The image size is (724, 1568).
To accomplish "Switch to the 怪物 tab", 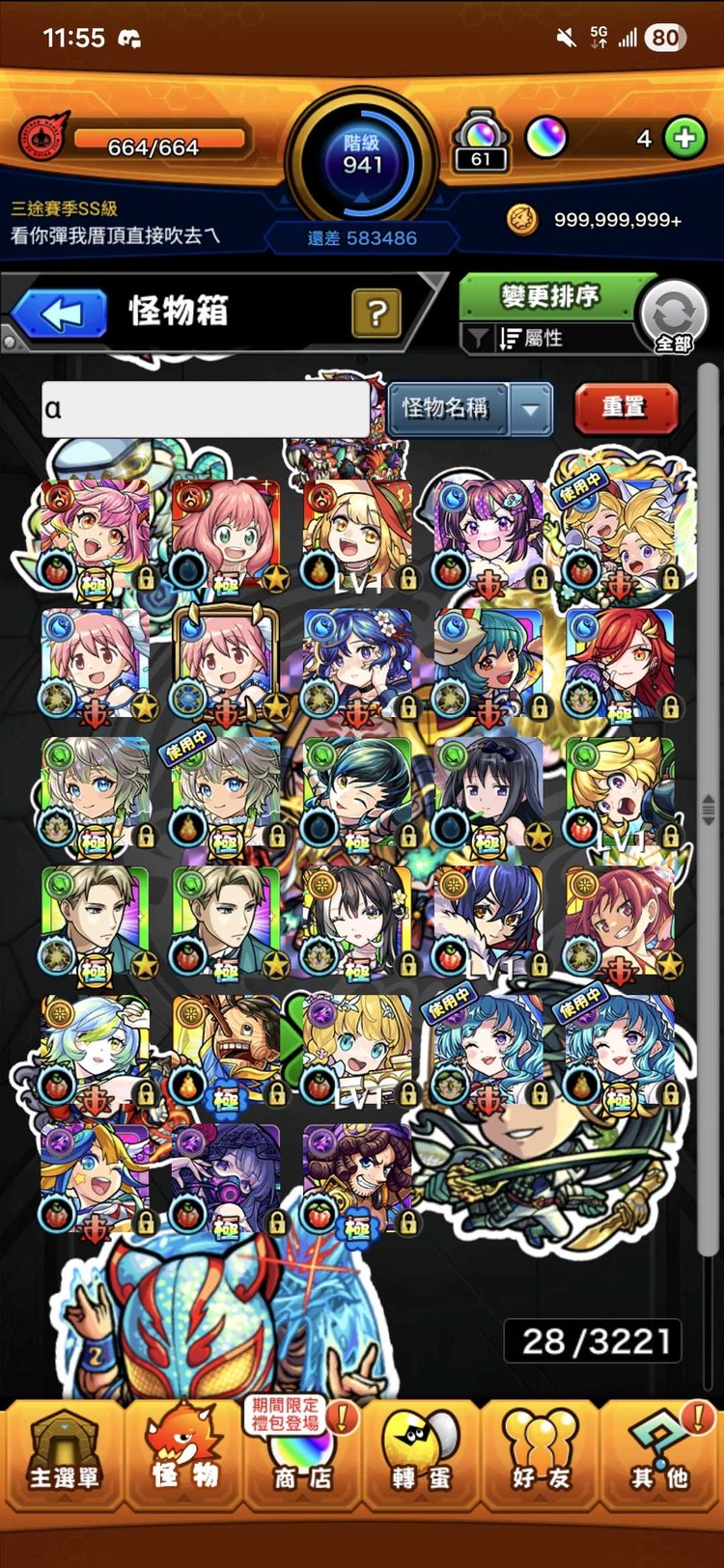I will pos(183,1453).
